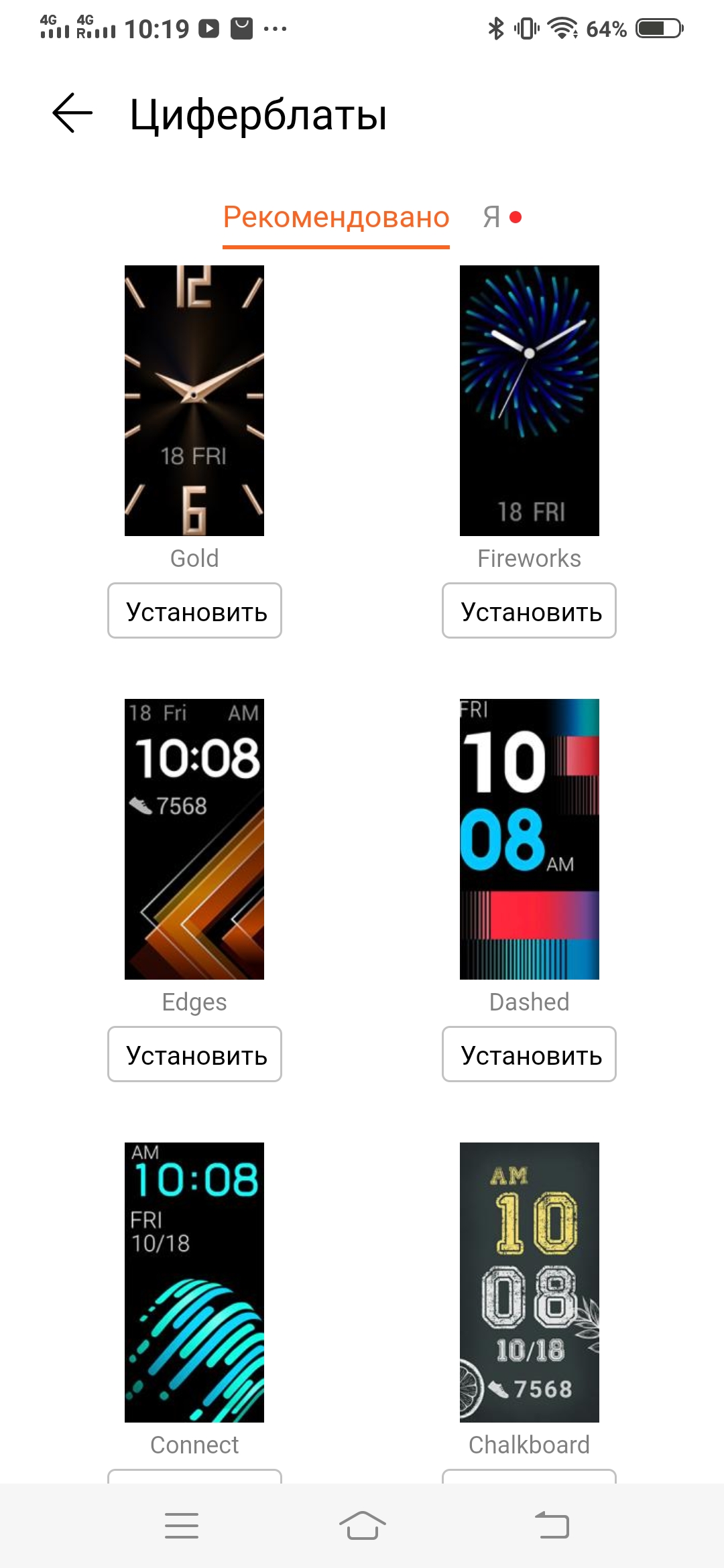Open the Connect watch face preview
The height and width of the screenshot is (1568, 724).
[194, 1282]
